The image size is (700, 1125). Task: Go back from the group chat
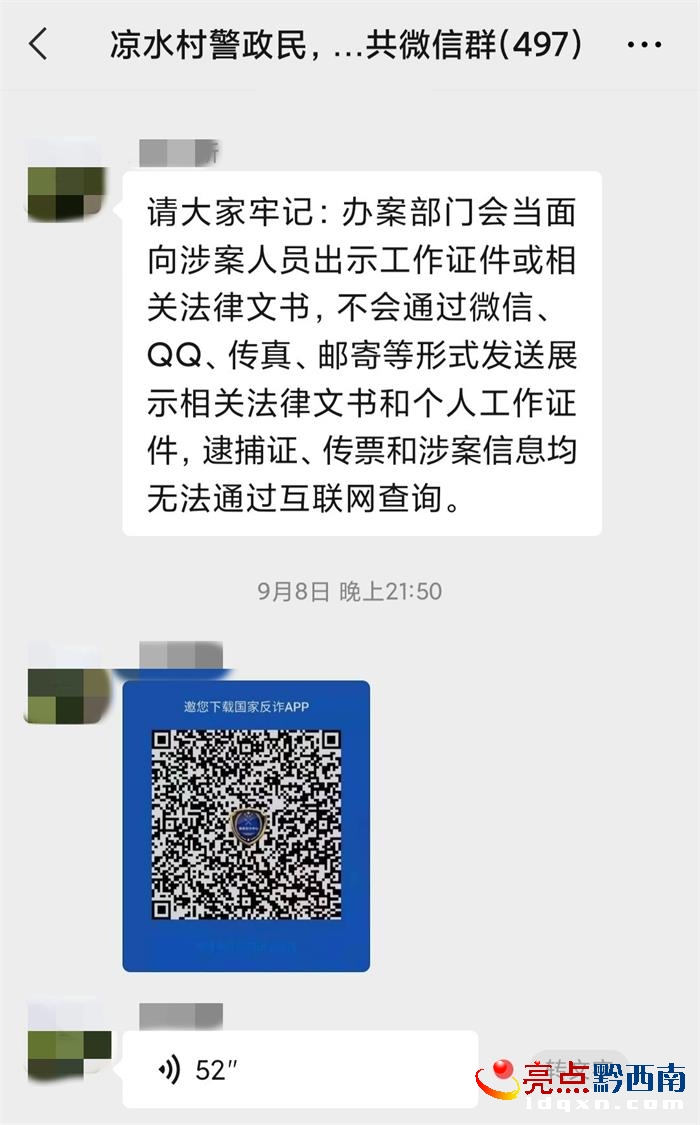pyautogui.click(x=38, y=44)
